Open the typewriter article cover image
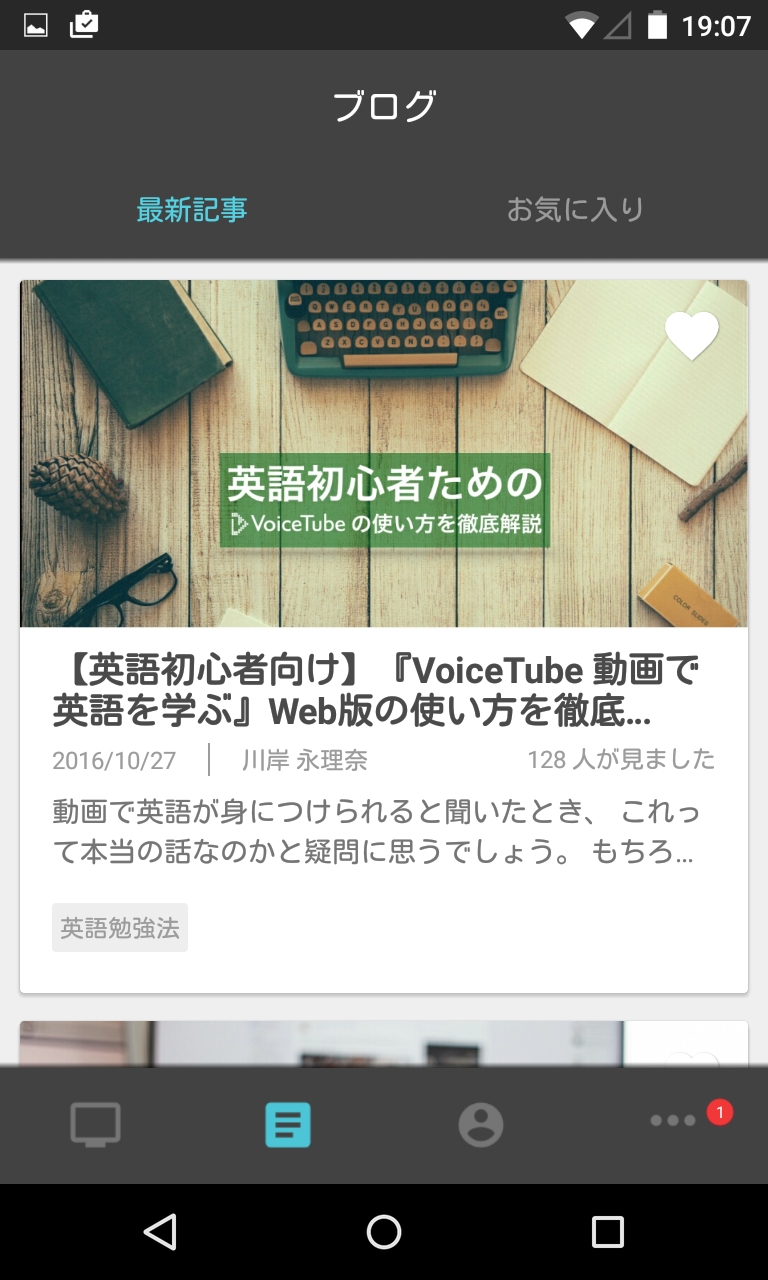Screen dimensions: 768x1280 [383, 452]
